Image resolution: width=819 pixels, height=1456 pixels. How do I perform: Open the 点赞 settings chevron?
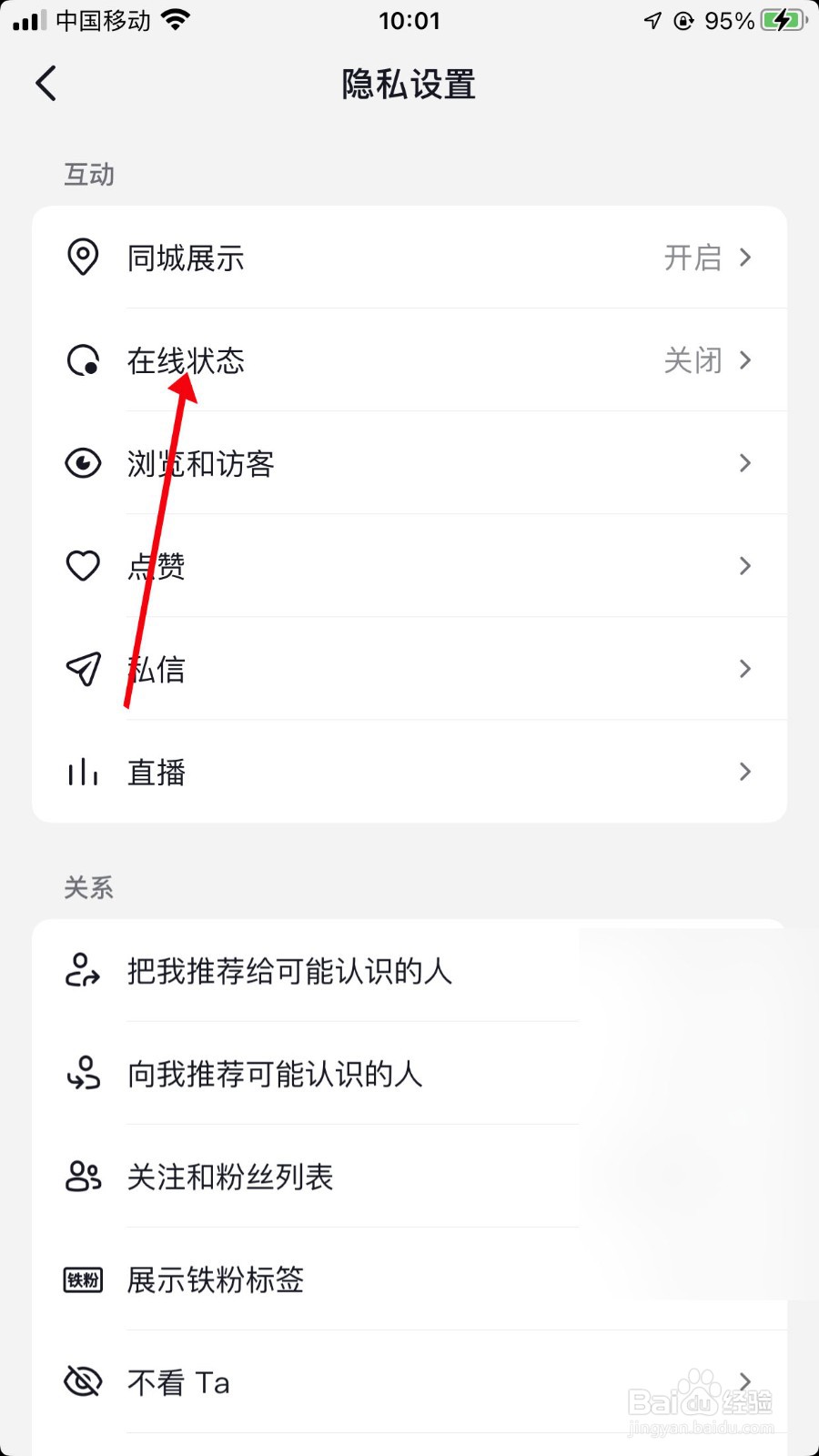point(745,566)
